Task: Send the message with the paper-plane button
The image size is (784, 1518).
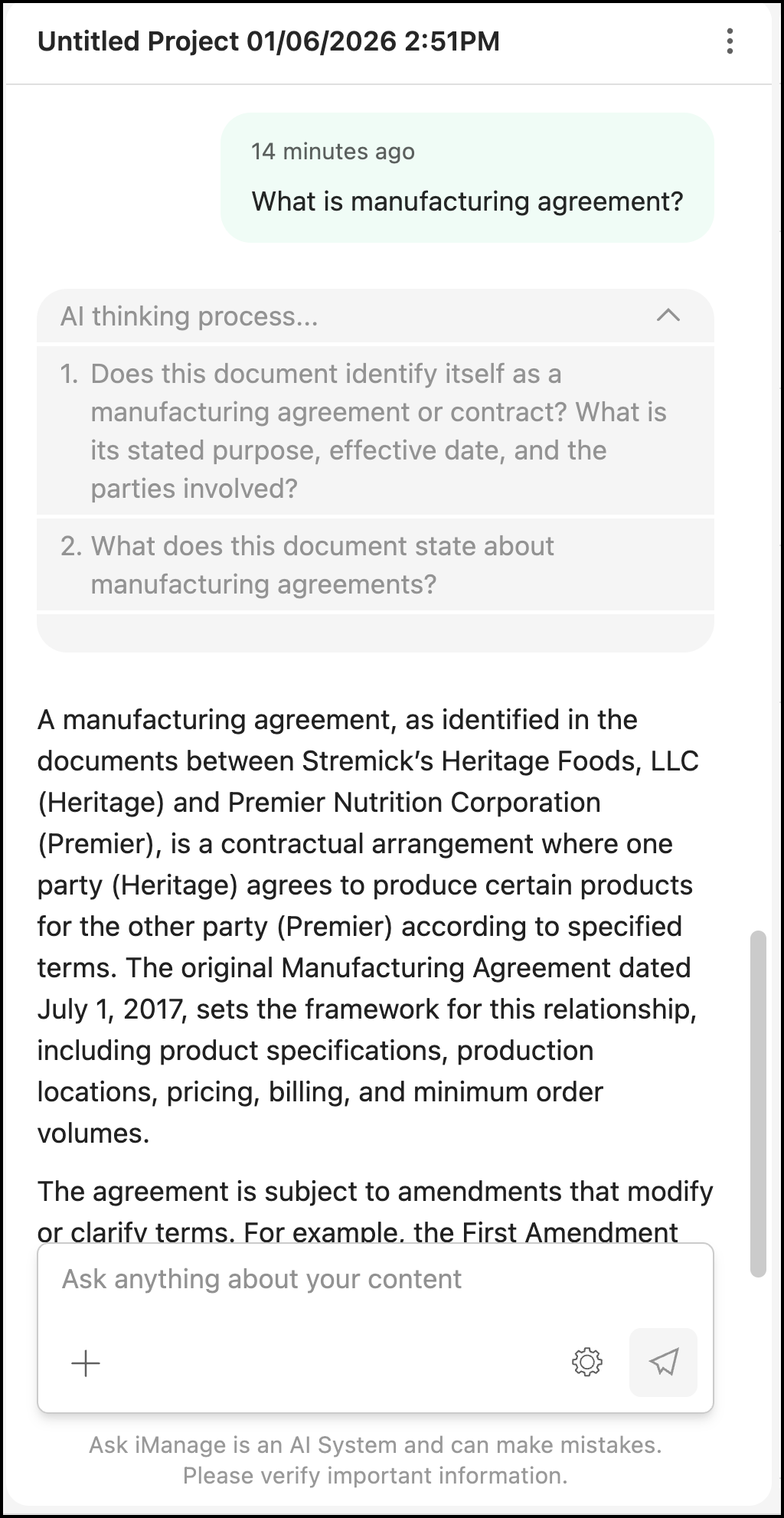Action: (x=663, y=1362)
